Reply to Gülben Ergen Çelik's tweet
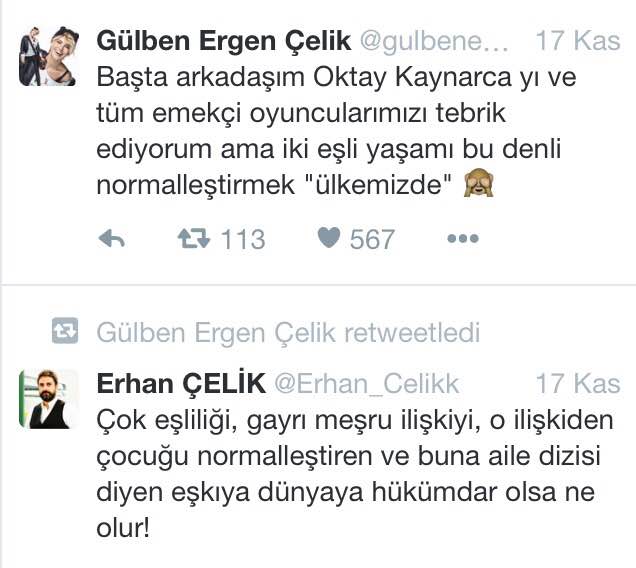Screen dimensions: 636x568 click(112, 239)
